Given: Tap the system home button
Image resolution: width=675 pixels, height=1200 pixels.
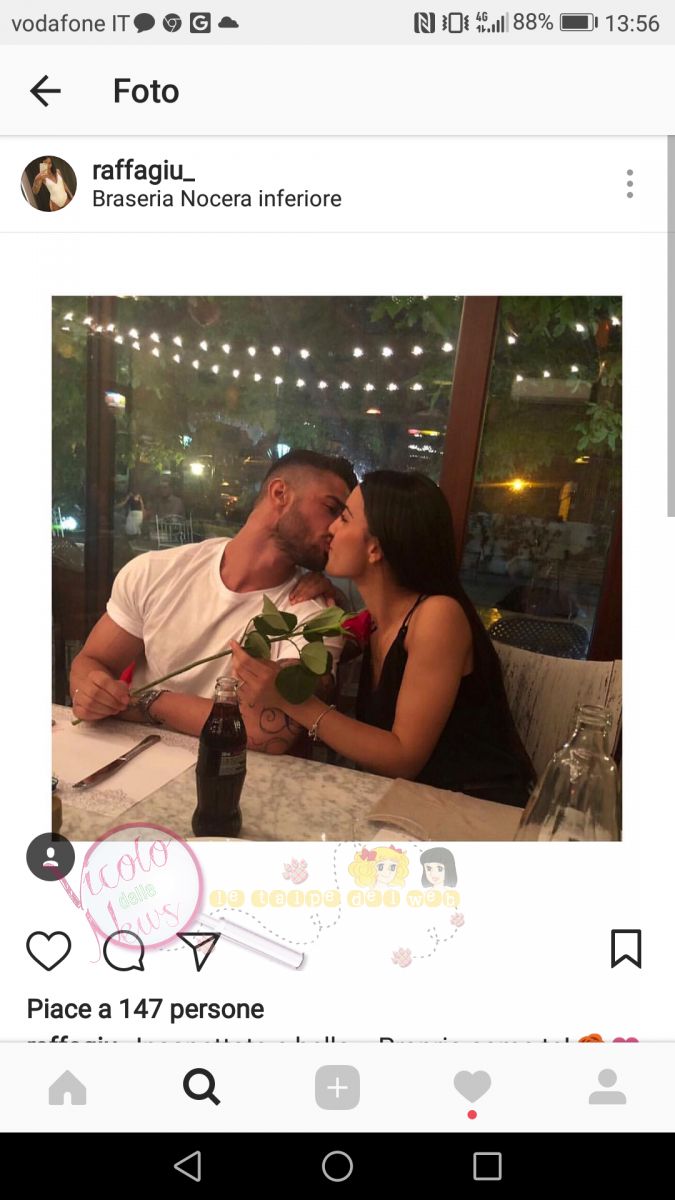Looking at the screenshot, I should (x=337, y=1166).
